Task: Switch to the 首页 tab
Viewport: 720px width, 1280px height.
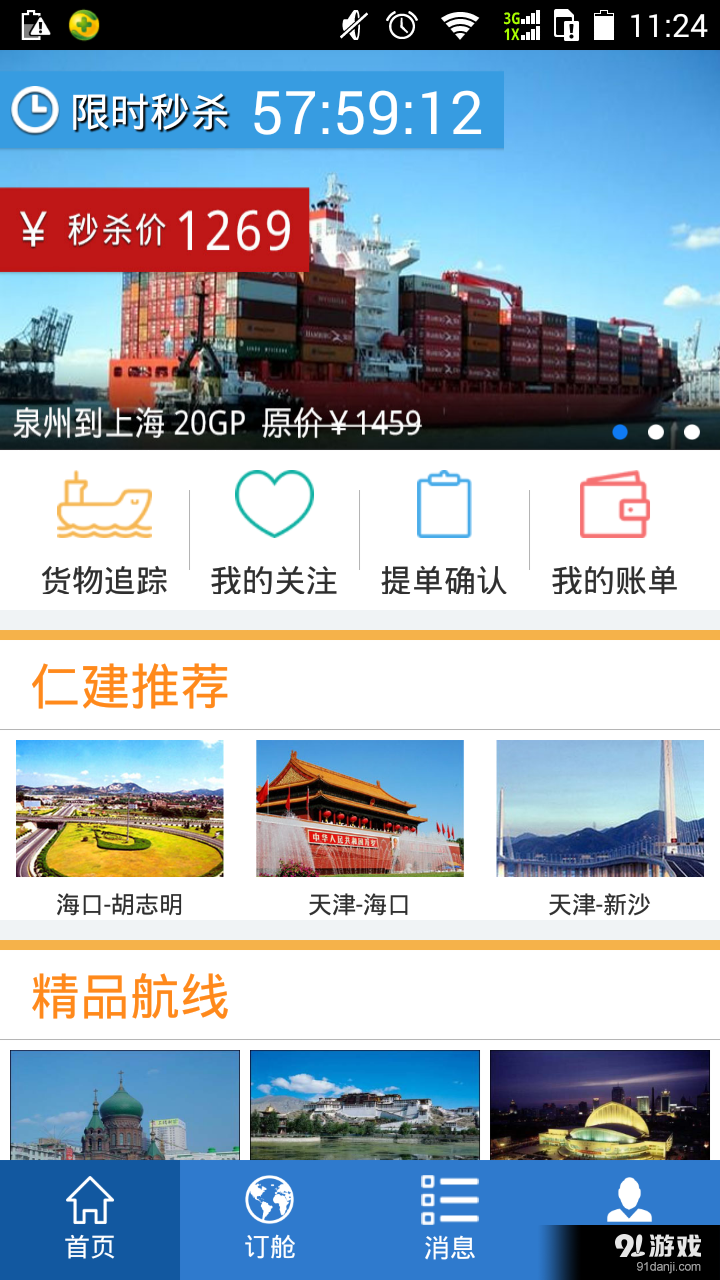Action: tap(90, 1220)
